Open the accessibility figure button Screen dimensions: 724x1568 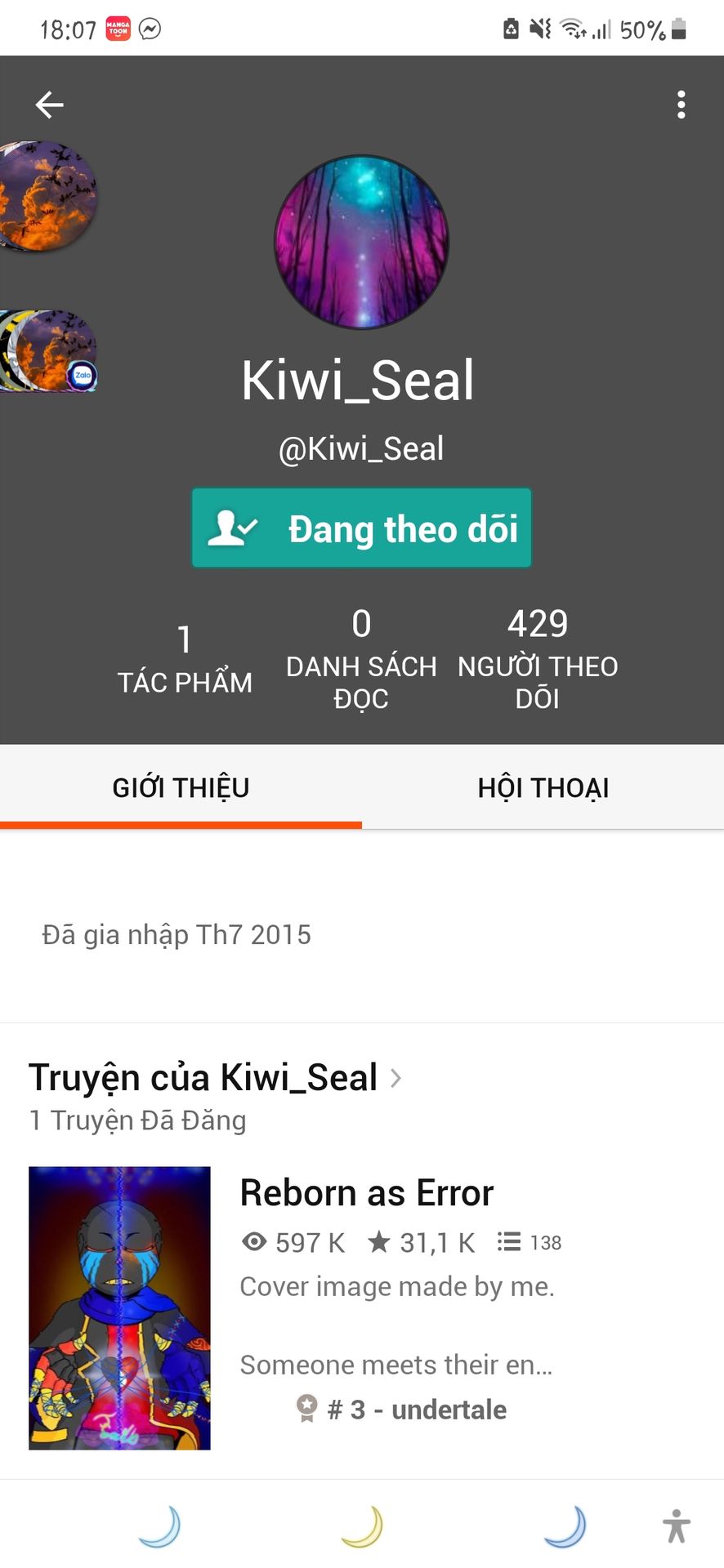click(677, 1526)
